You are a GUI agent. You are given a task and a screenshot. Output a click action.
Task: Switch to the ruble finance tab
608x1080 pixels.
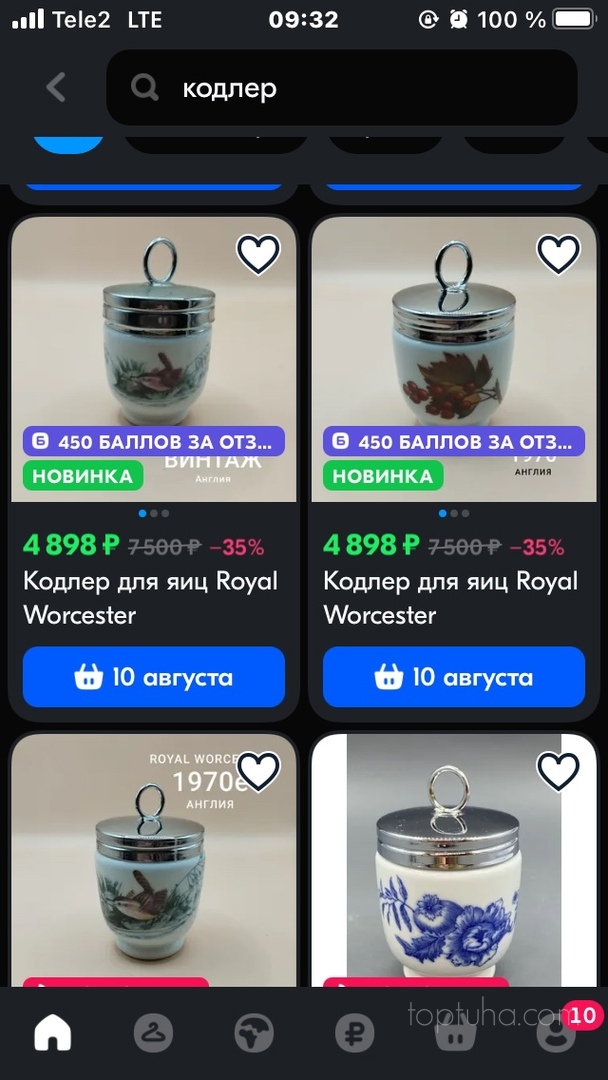click(353, 1034)
